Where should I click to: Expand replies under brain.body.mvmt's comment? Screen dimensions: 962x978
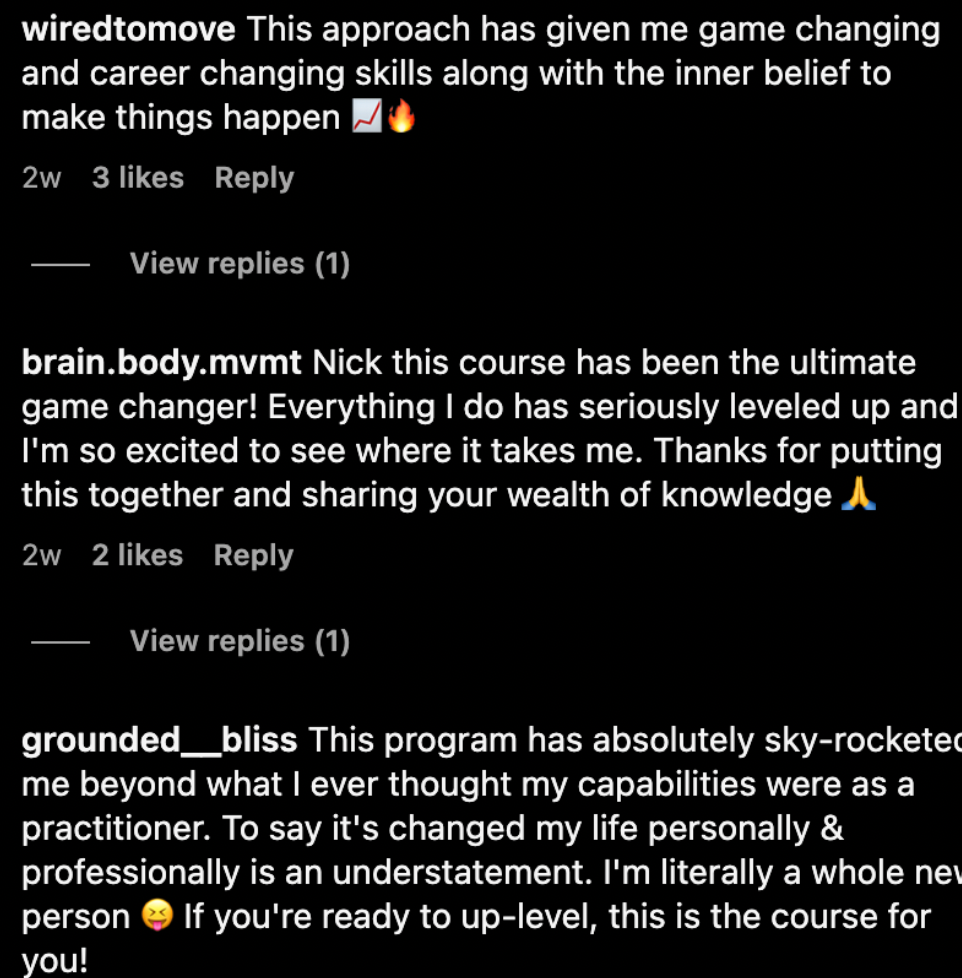240,641
